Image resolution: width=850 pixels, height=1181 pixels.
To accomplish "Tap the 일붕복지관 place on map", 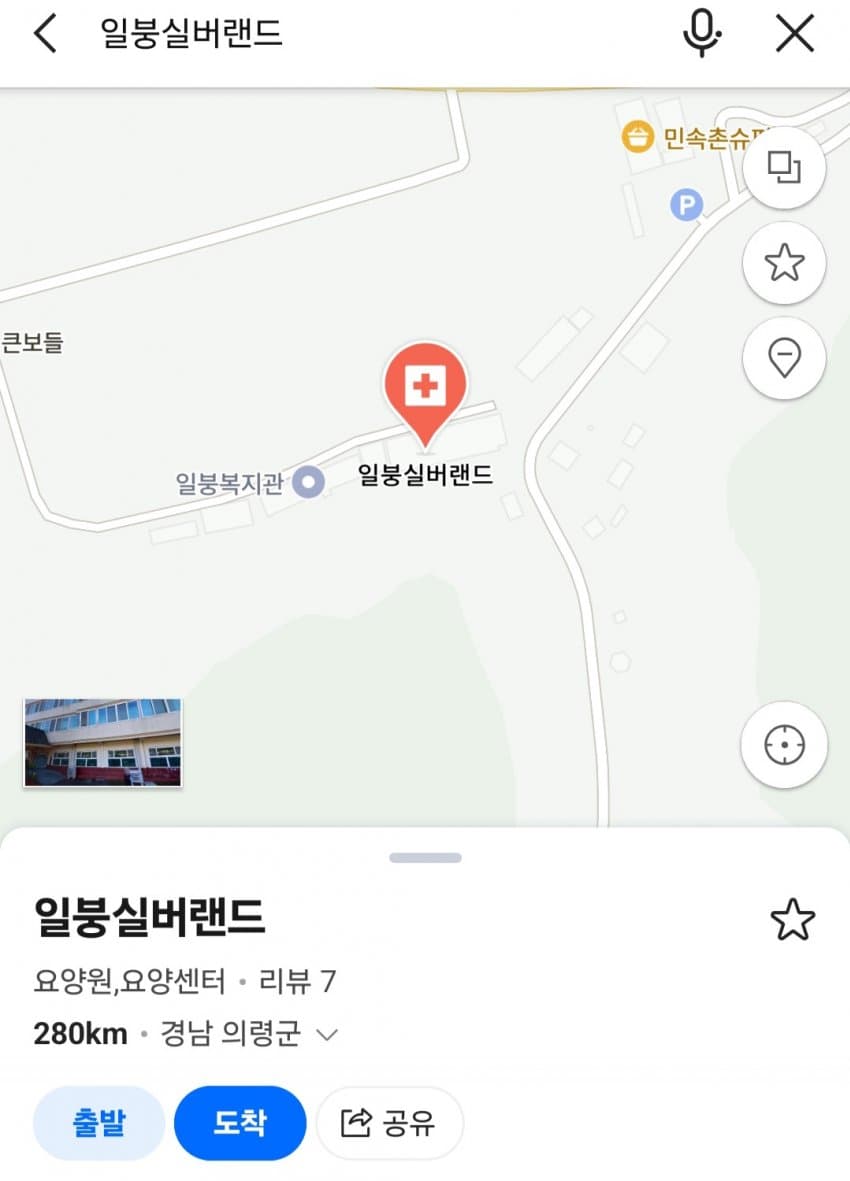I will [312, 484].
